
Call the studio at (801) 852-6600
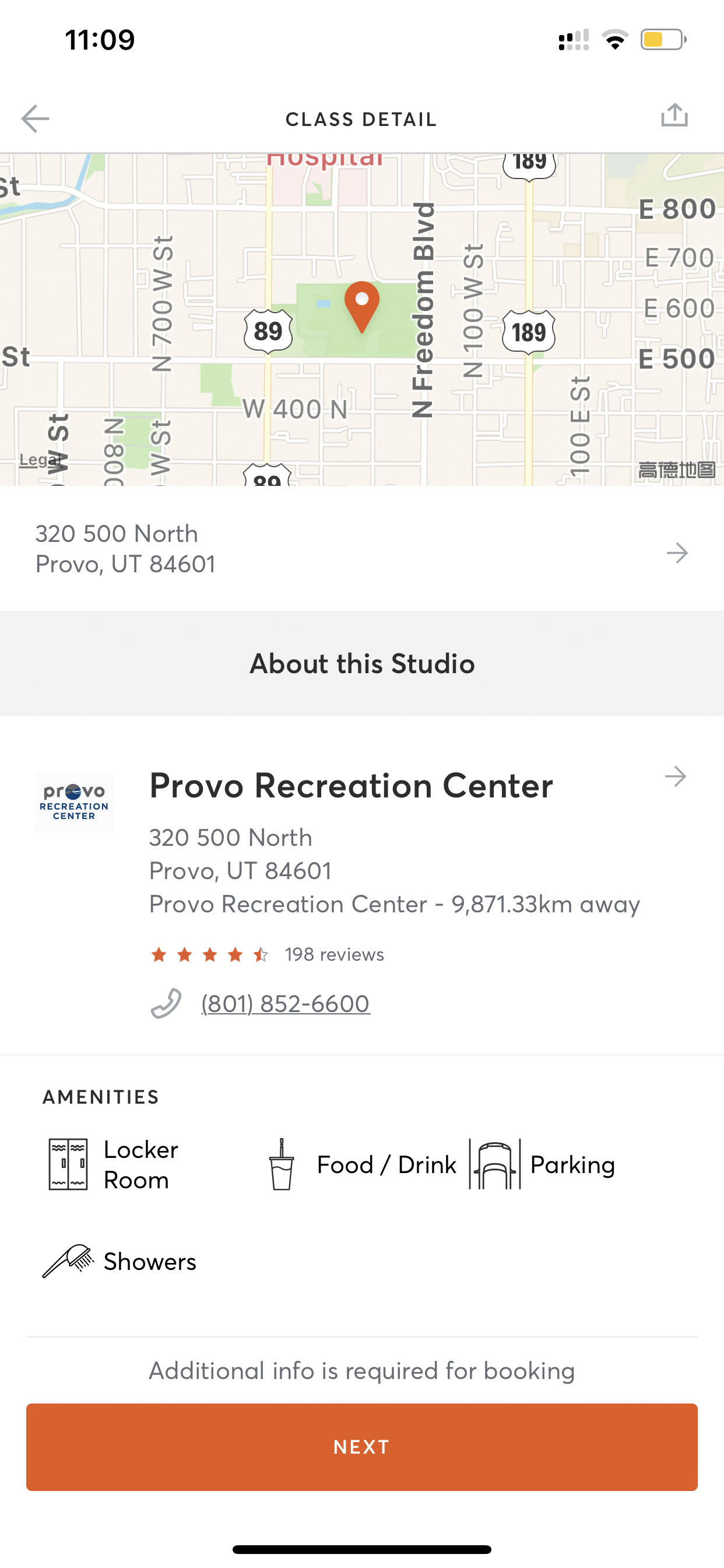coord(284,1003)
